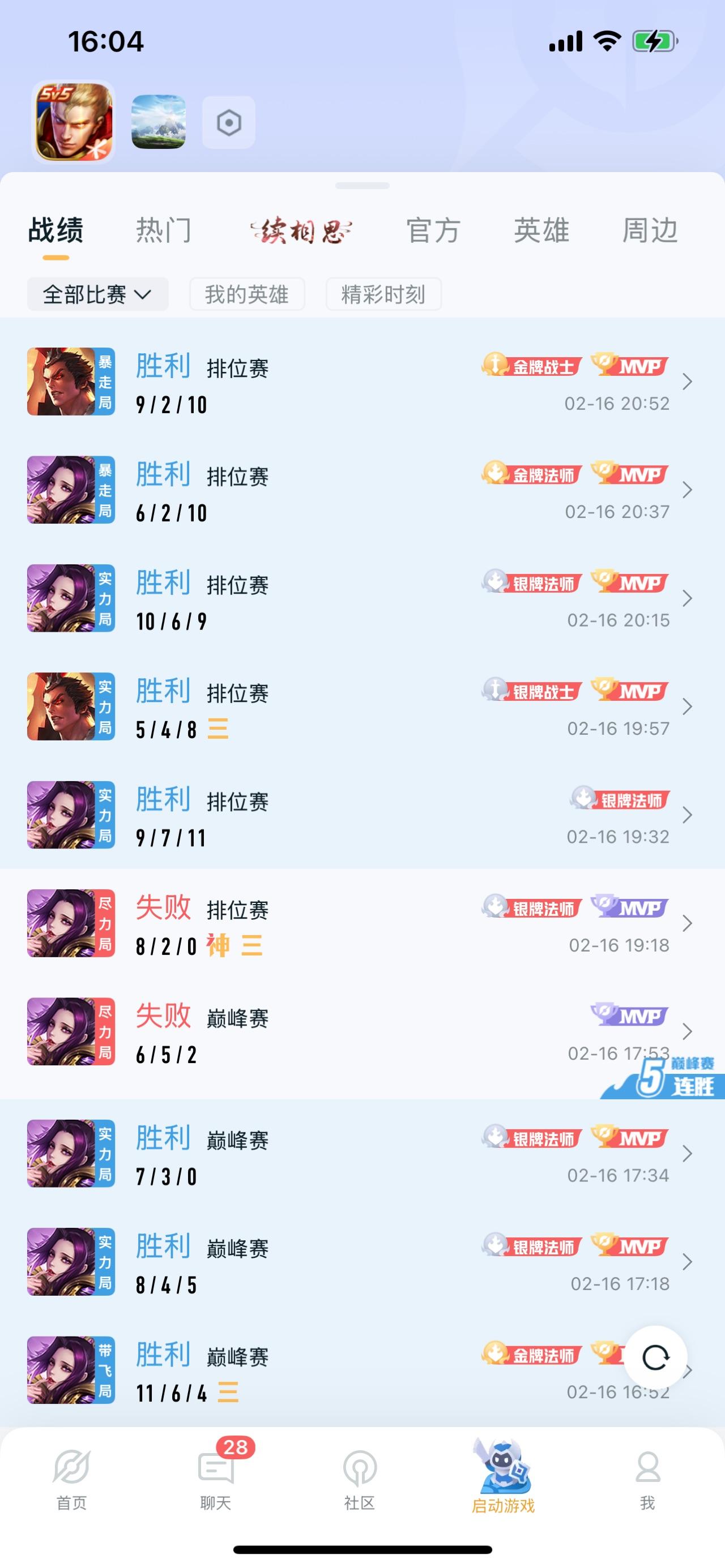Expand the 全部比赛 dropdown filter
The height and width of the screenshot is (1568, 725).
pyautogui.click(x=97, y=294)
